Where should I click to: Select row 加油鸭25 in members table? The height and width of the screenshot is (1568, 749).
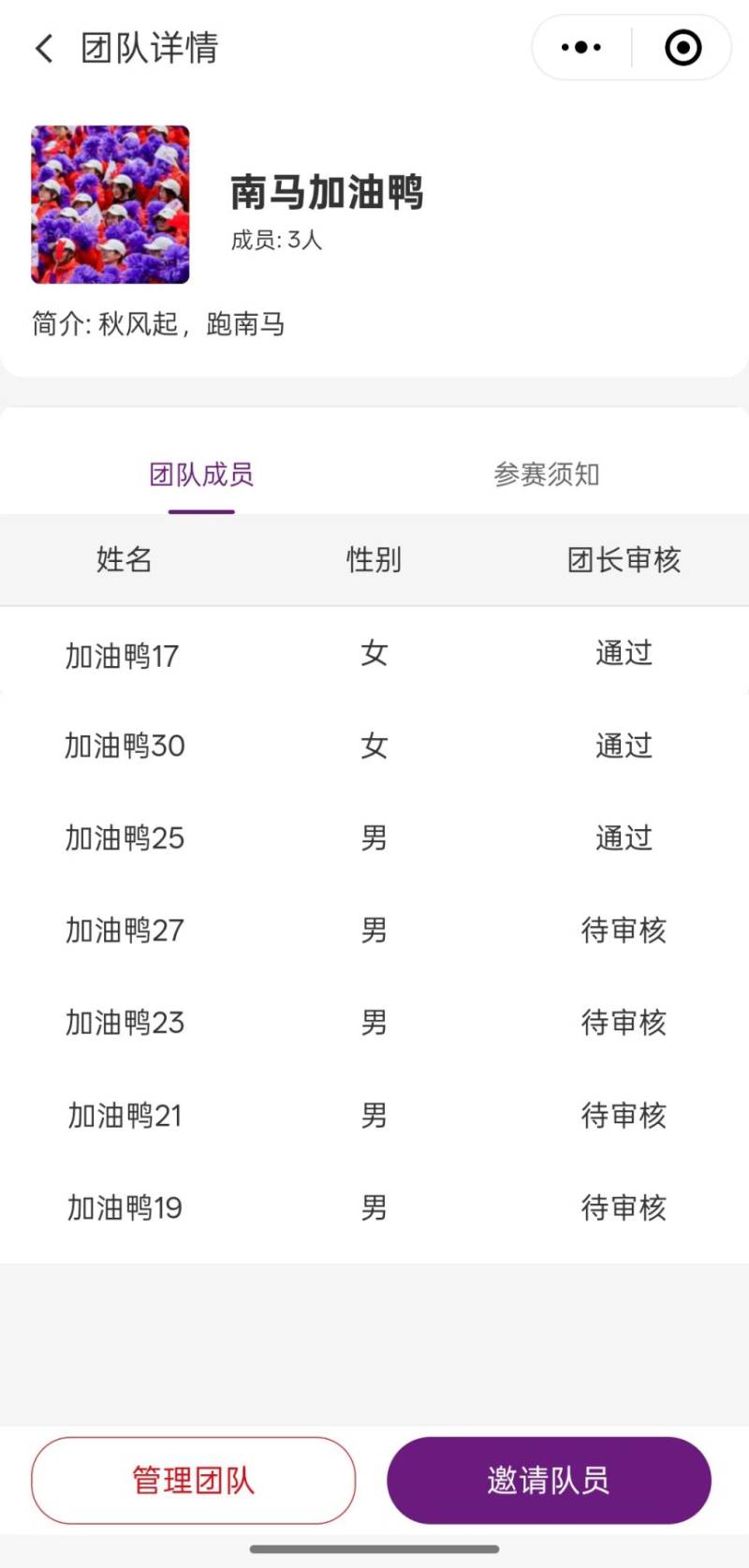pyautogui.click(x=123, y=839)
